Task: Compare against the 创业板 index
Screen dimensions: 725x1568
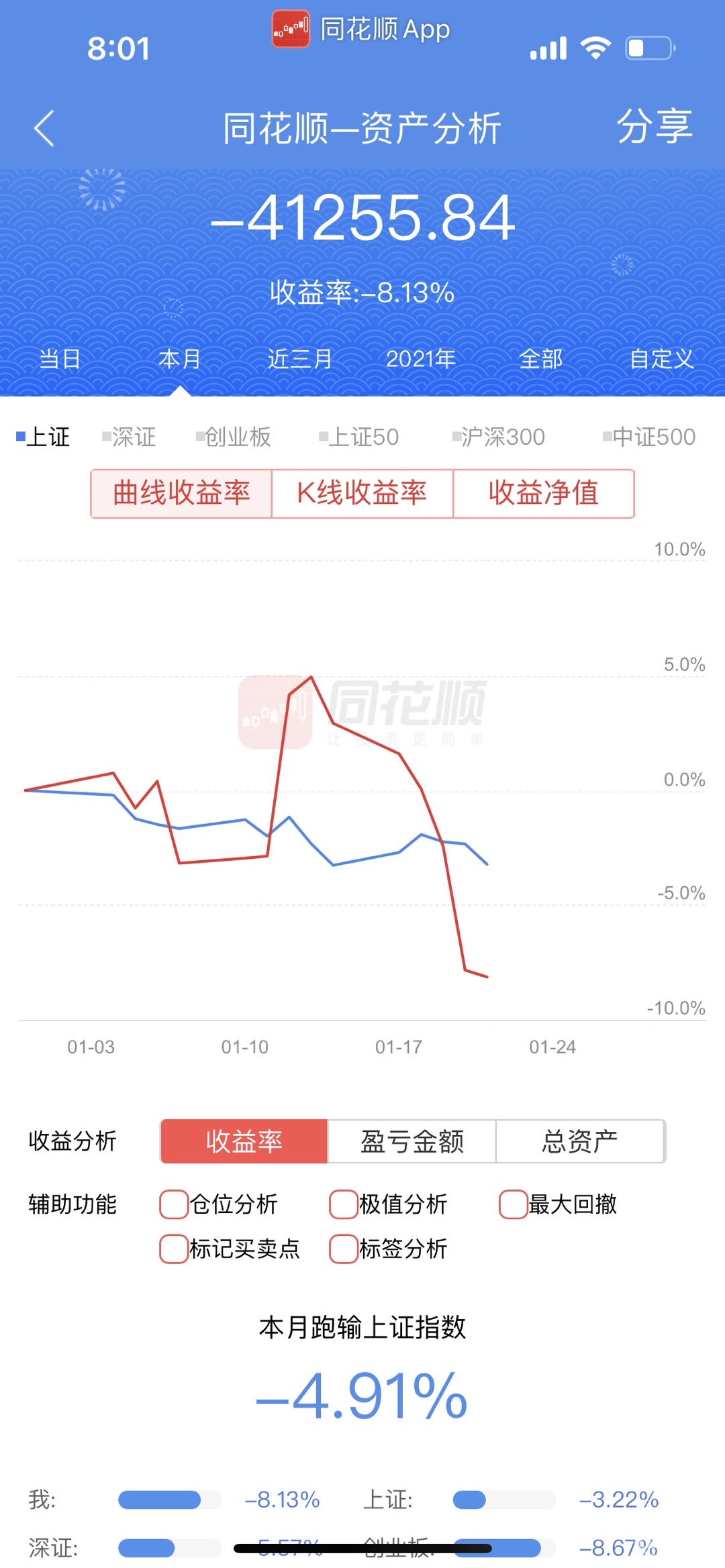Action: pos(234,437)
